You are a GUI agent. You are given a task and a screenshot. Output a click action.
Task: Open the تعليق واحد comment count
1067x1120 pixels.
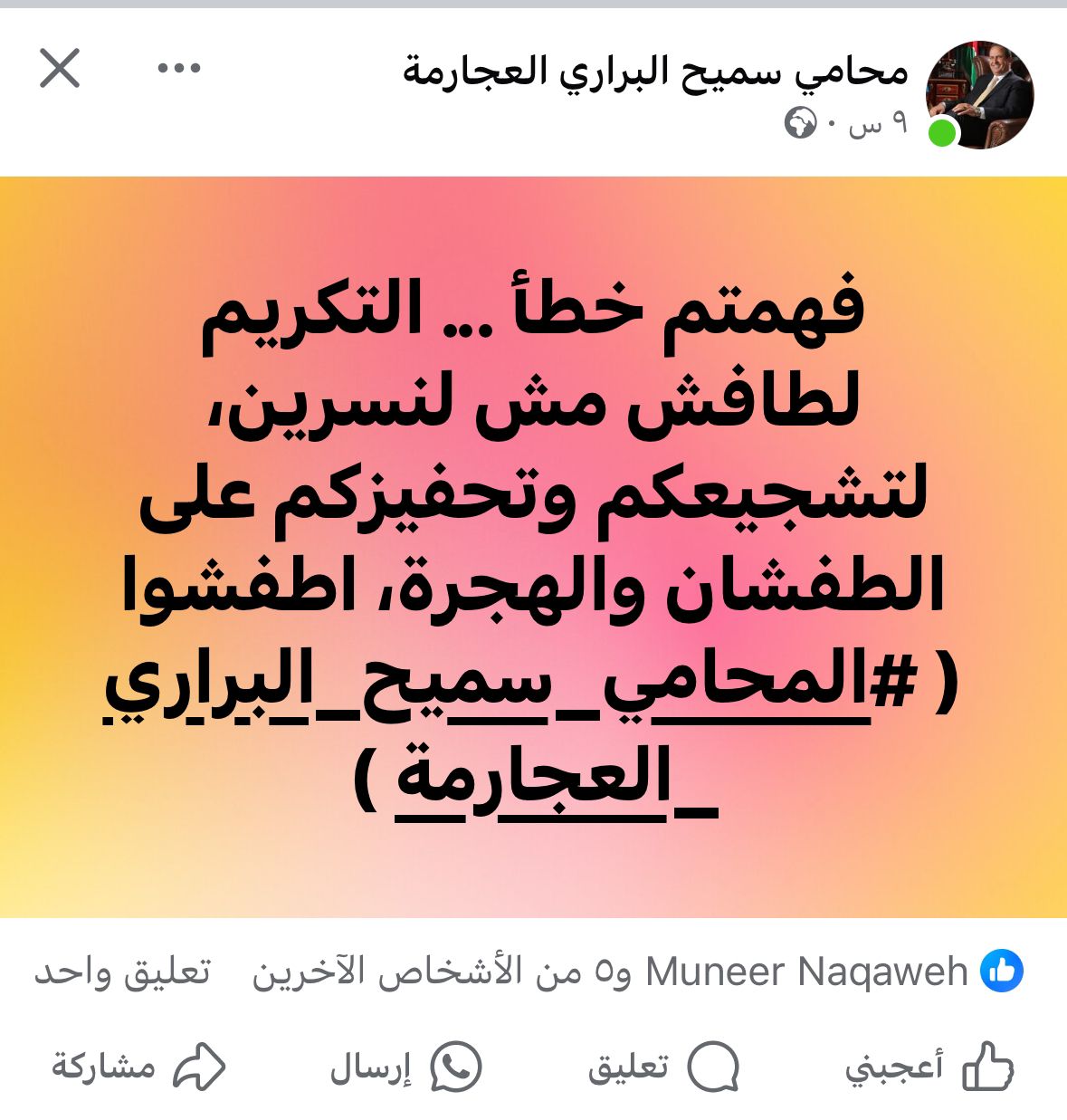click(x=122, y=972)
